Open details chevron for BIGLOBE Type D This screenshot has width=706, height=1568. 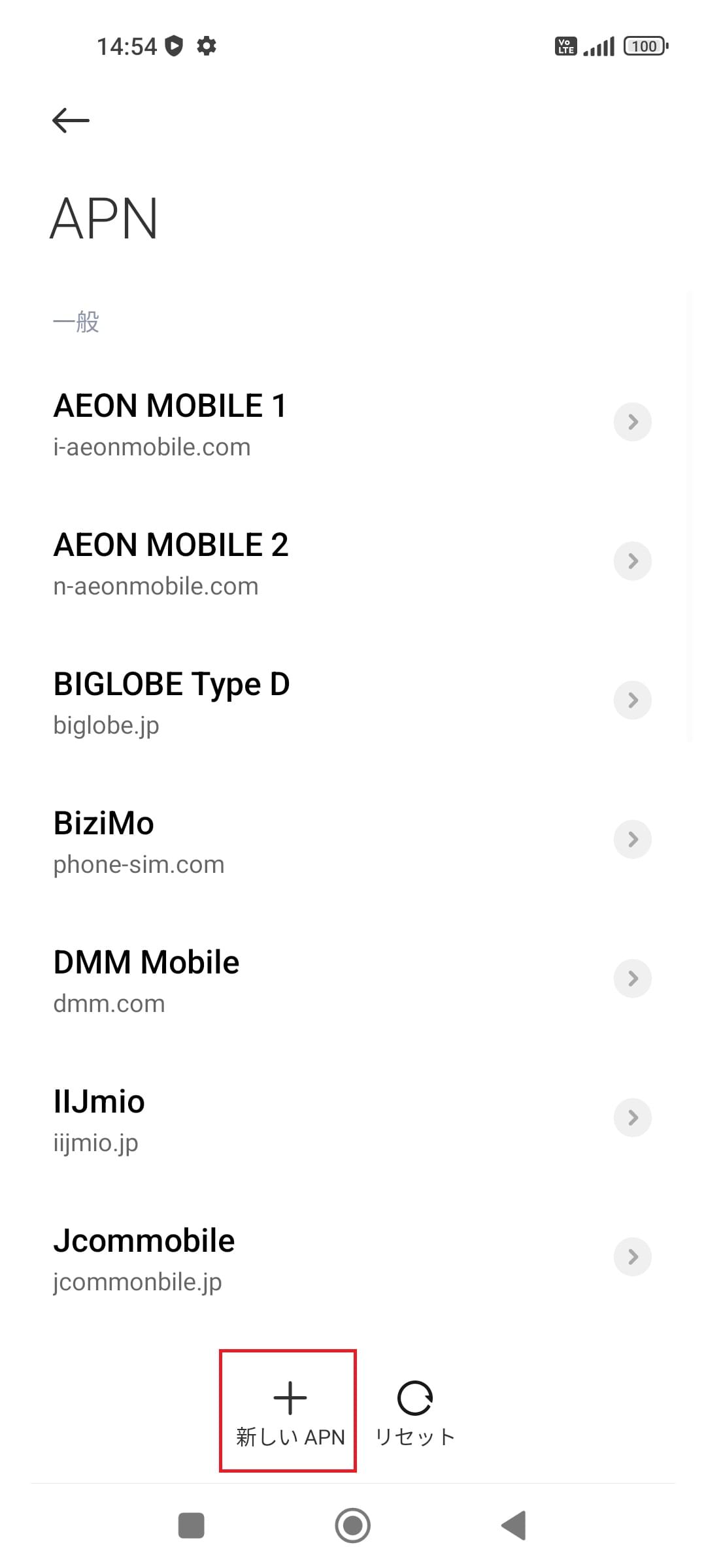tap(632, 700)
